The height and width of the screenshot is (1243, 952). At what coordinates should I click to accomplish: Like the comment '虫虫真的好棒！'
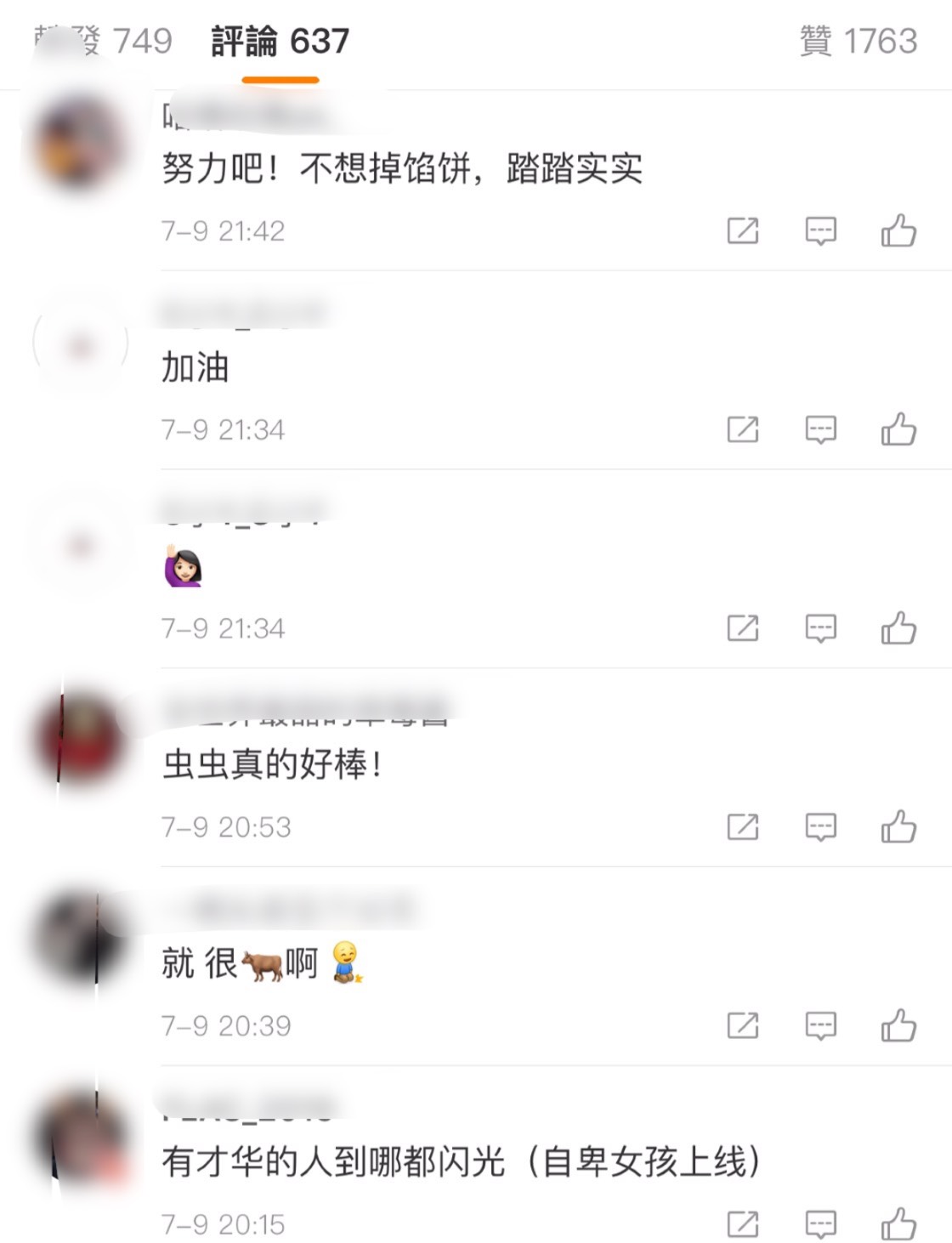pyautogui.click(x=898, y=826)
